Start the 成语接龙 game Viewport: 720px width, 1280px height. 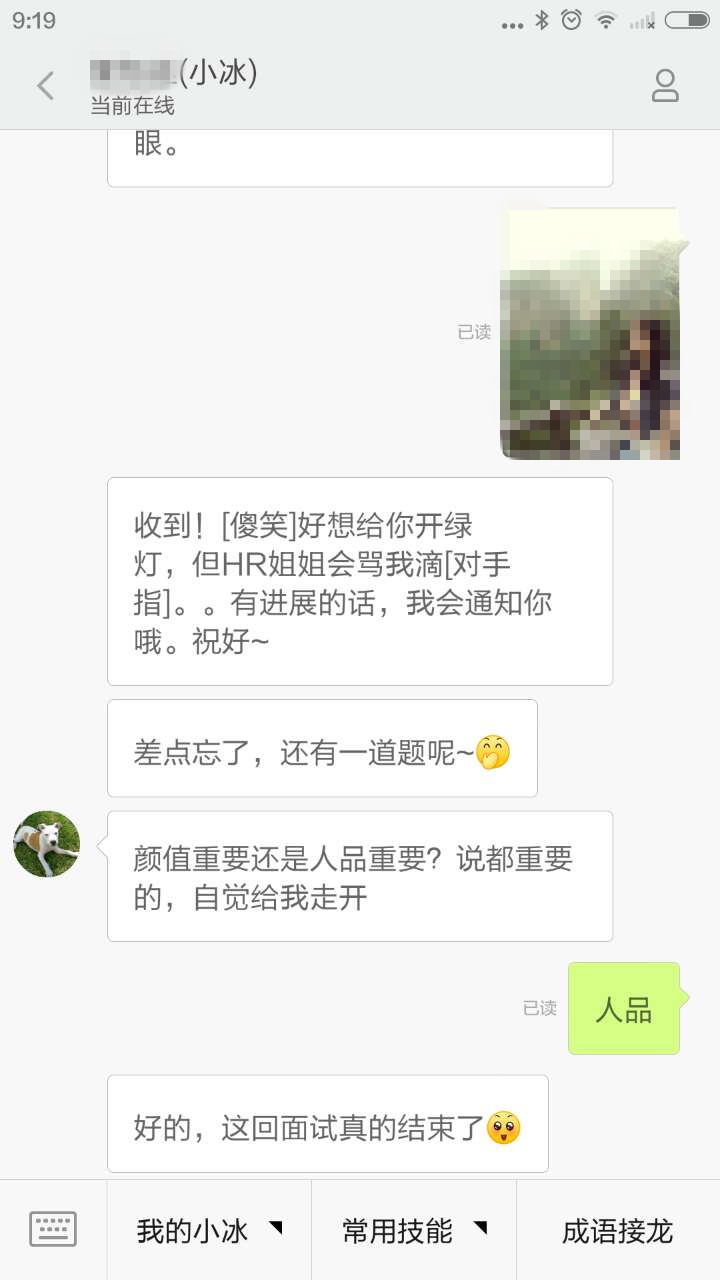(617, 1230)
